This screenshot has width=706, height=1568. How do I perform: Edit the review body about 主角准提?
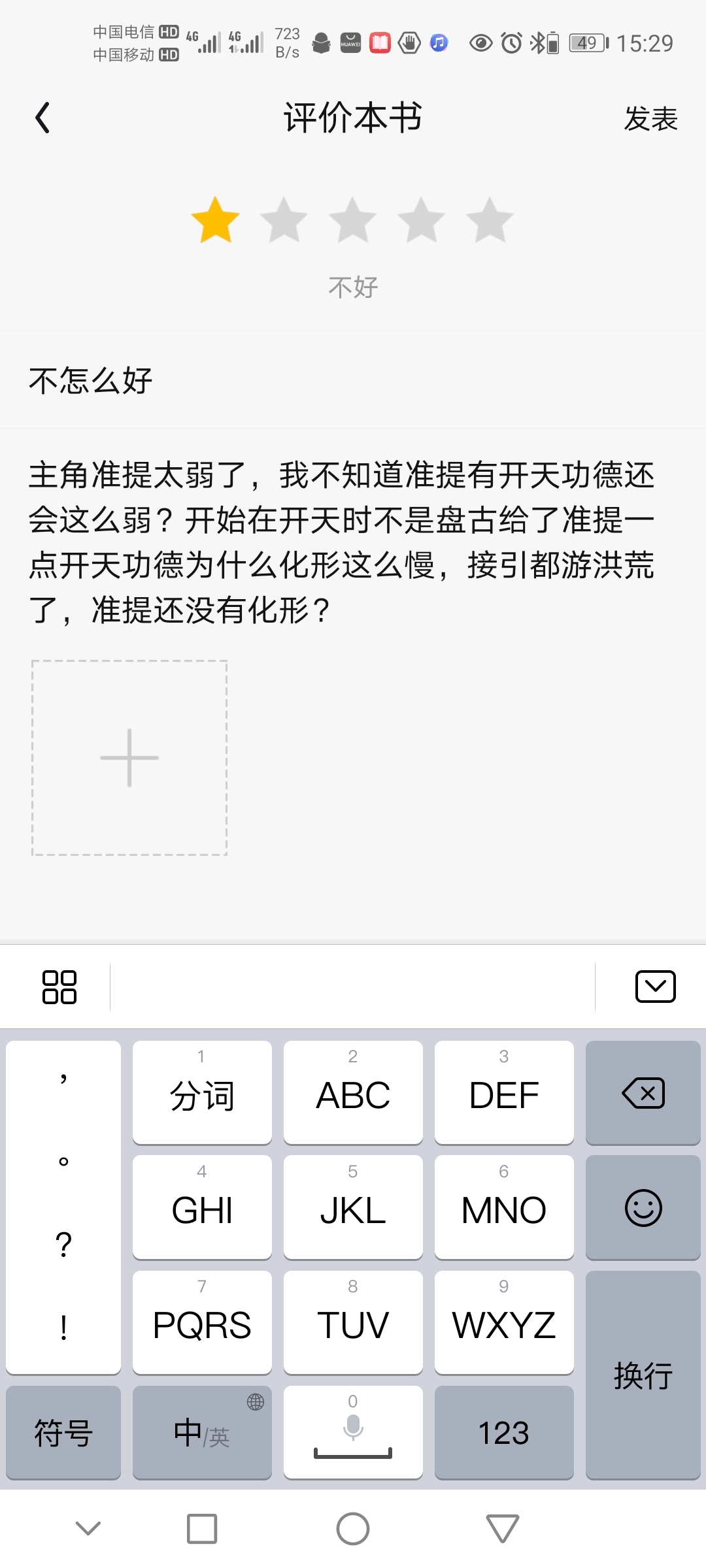coord(353,542)
